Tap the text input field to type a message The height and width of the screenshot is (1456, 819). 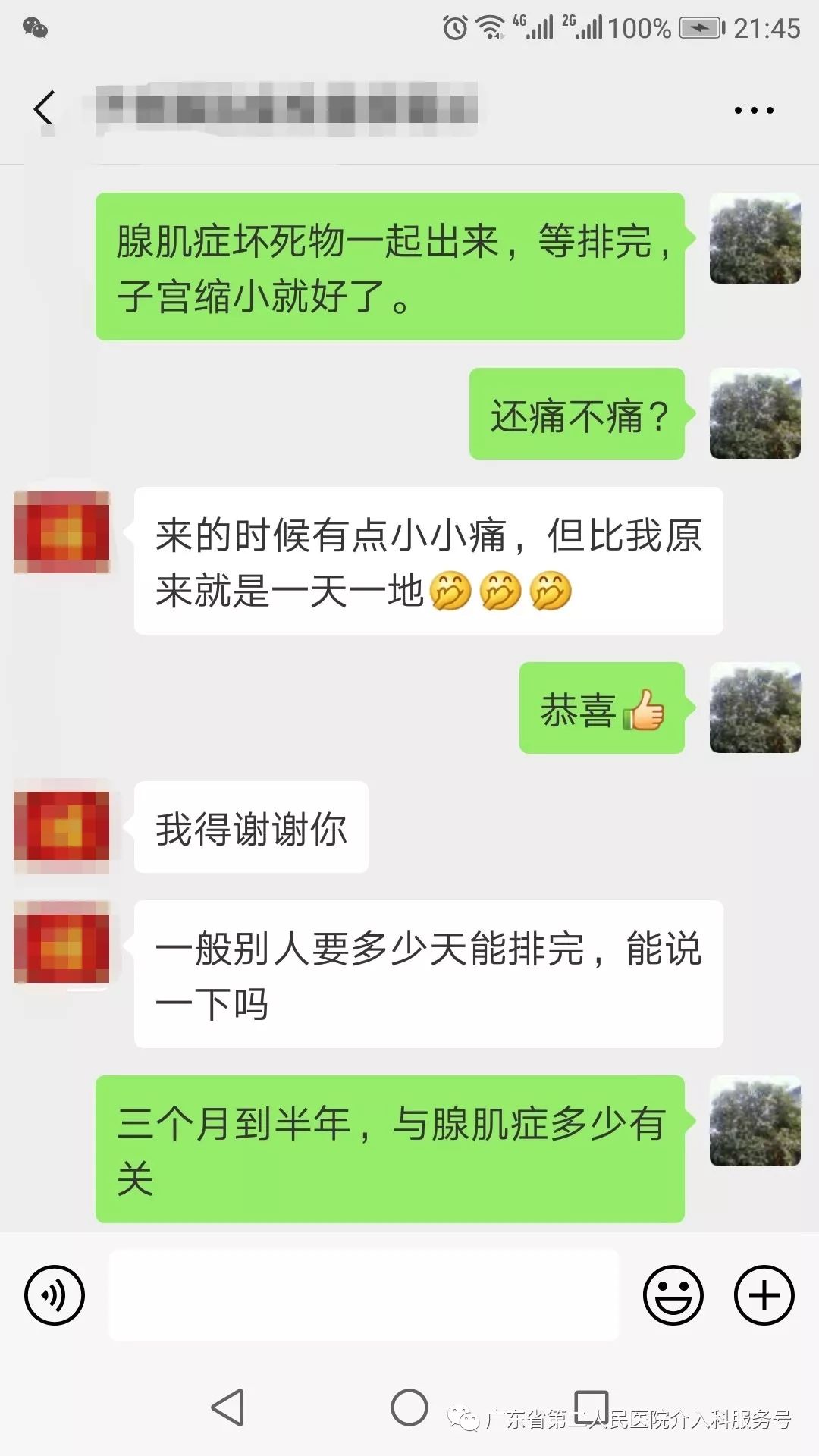pyautogui.click(x=364, y=1294)
